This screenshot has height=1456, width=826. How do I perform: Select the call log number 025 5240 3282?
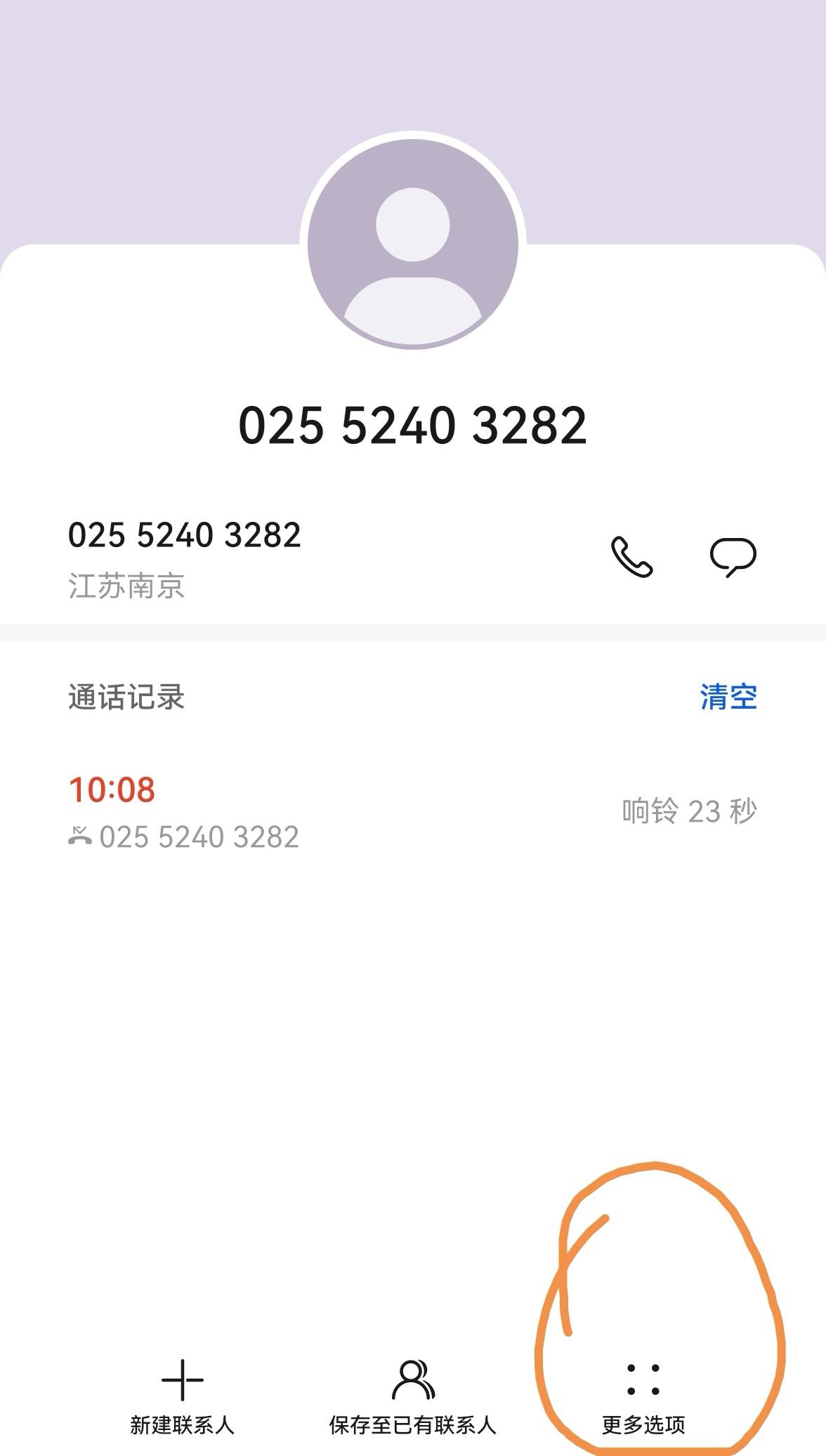pos(199,837)
